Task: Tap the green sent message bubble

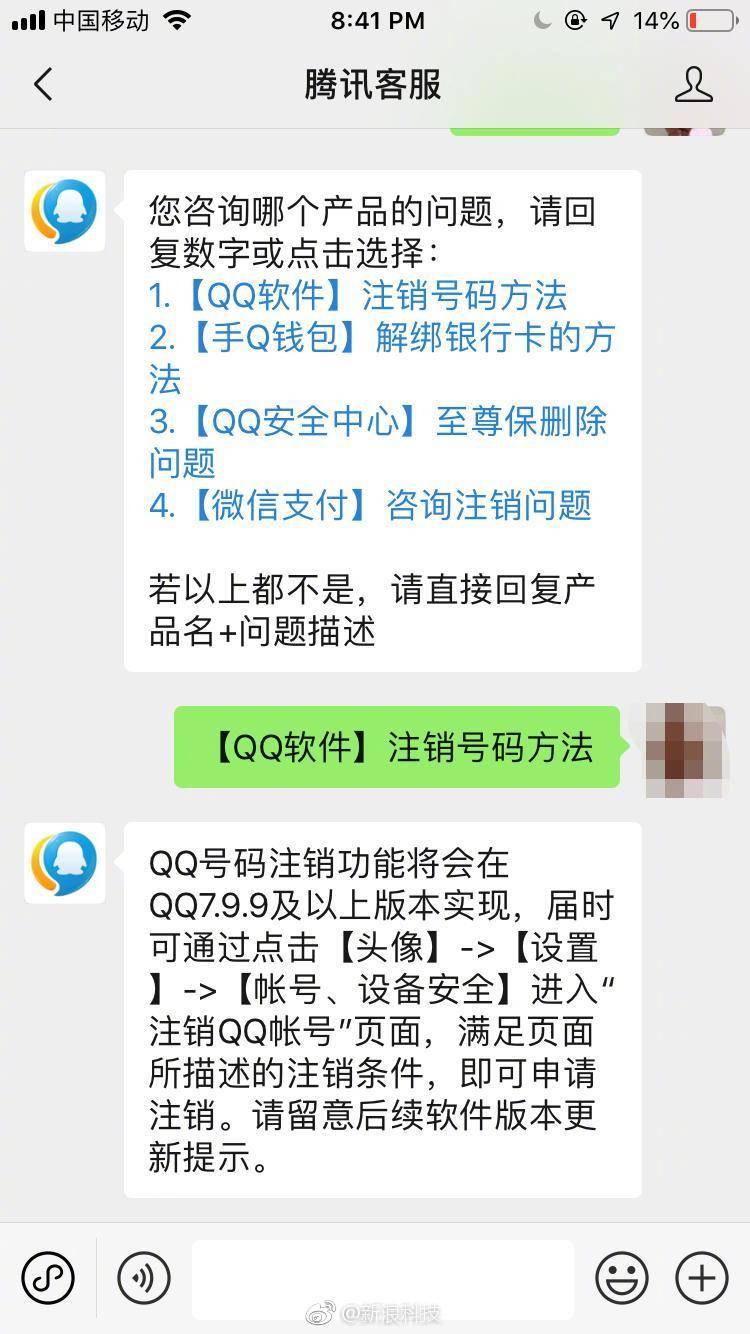Action: tap(397, 747)
